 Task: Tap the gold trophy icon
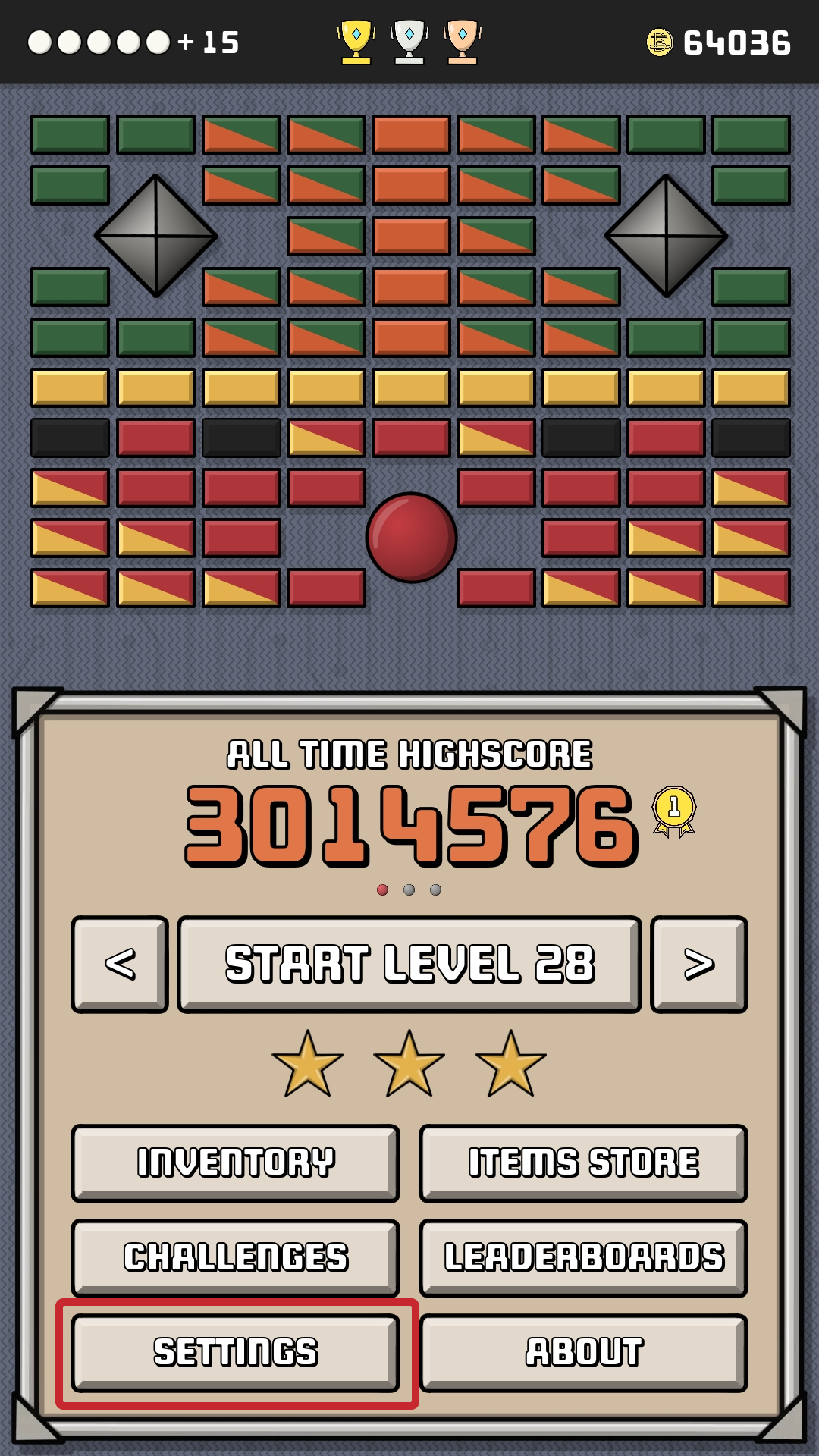pos(356,42)
